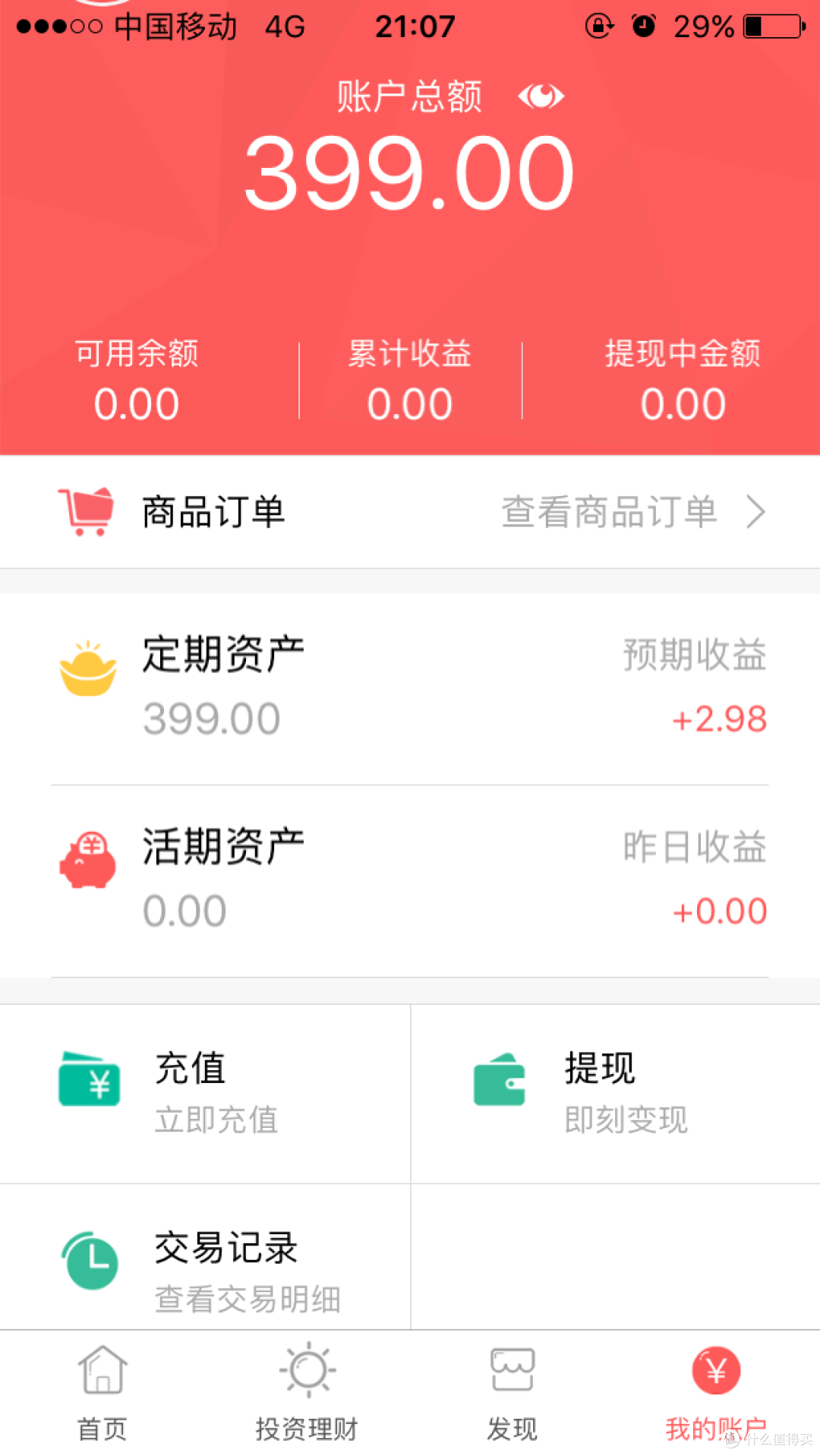The height and width of the screenshot is (1456, 820).
Task: Open the 定期资产 fixed-term assets row
Action: [410, 689]
